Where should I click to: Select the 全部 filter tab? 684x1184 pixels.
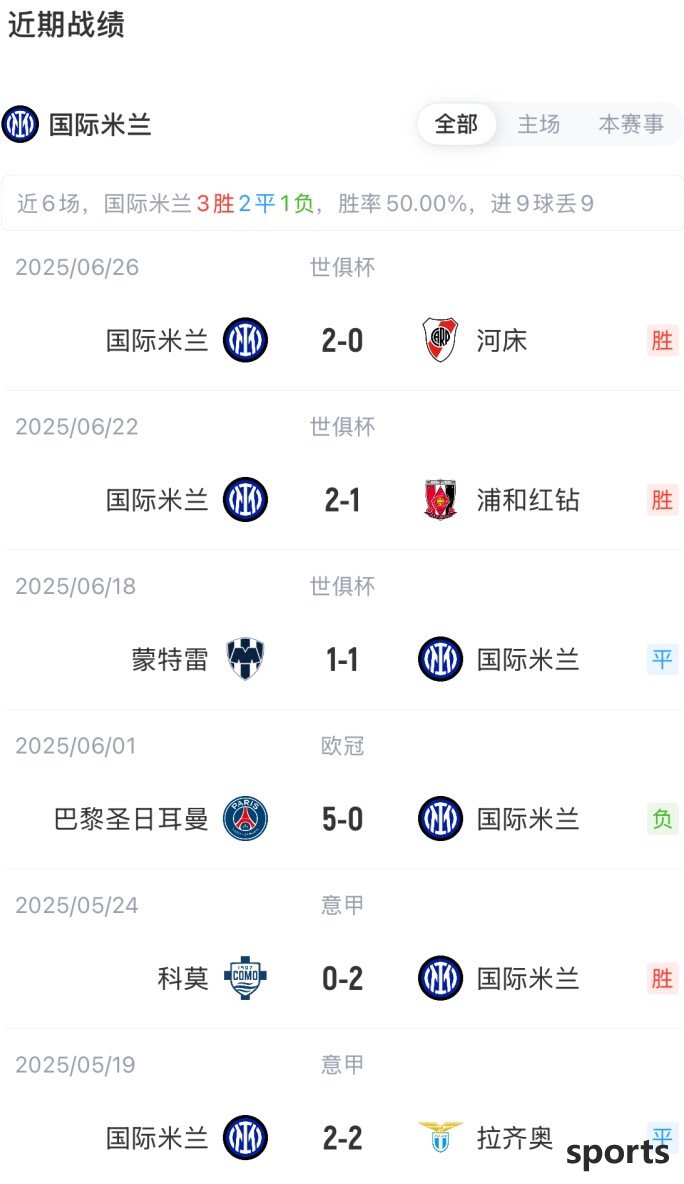[x=456, y=124]
